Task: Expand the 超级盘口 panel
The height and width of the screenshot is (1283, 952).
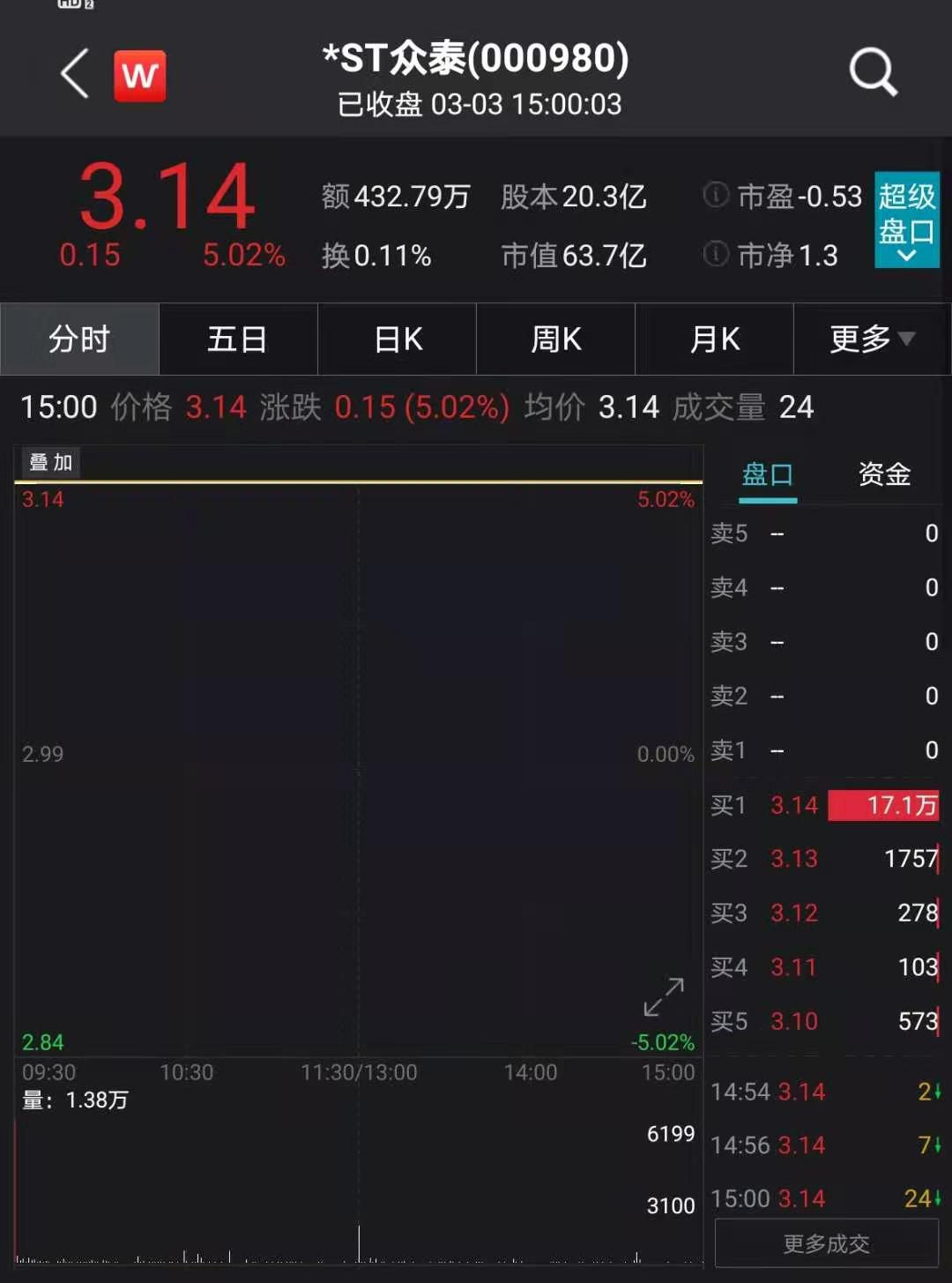Action: pos(906,220)
